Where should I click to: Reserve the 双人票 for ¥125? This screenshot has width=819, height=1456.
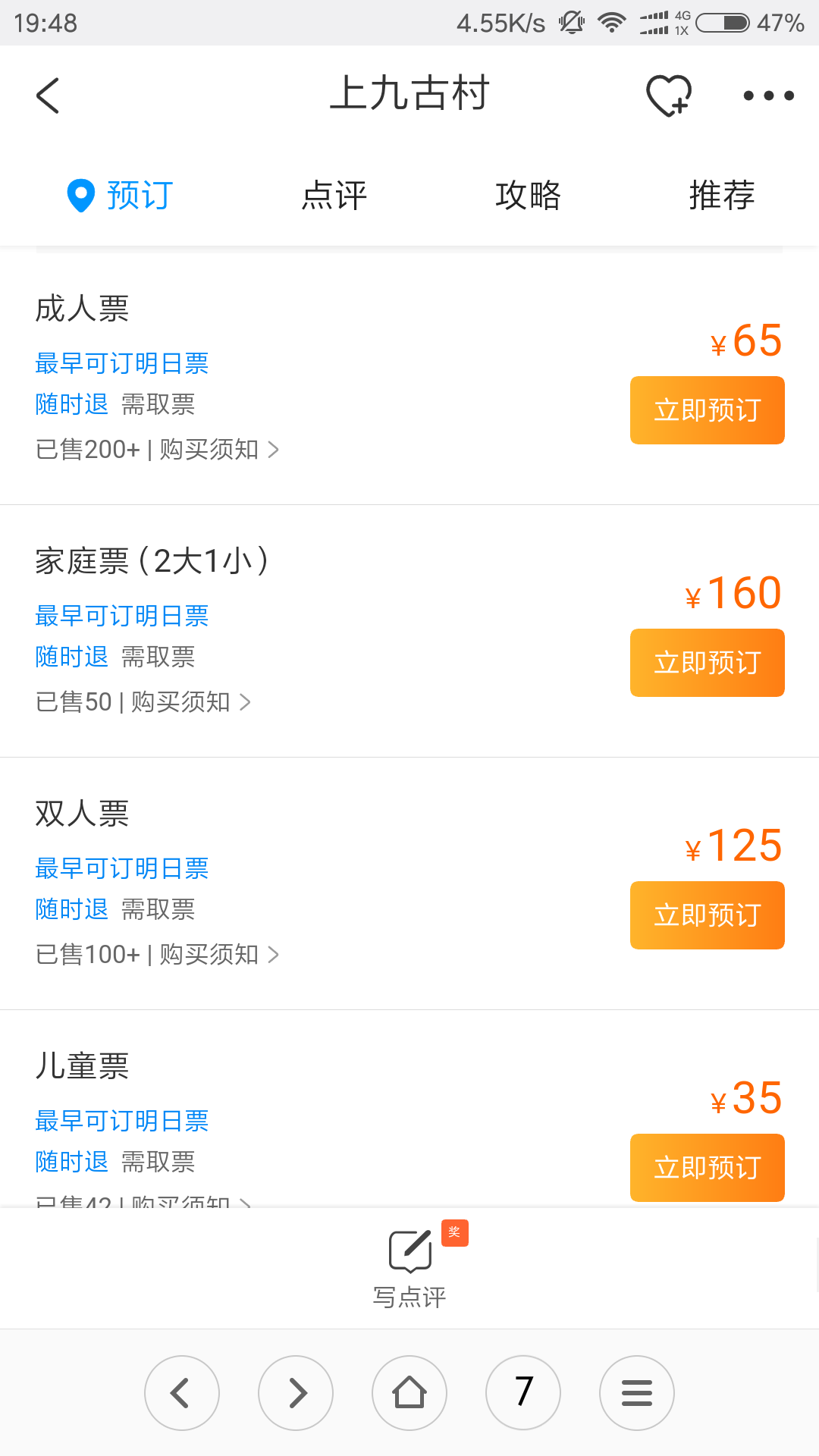click(x=707, y=915)
